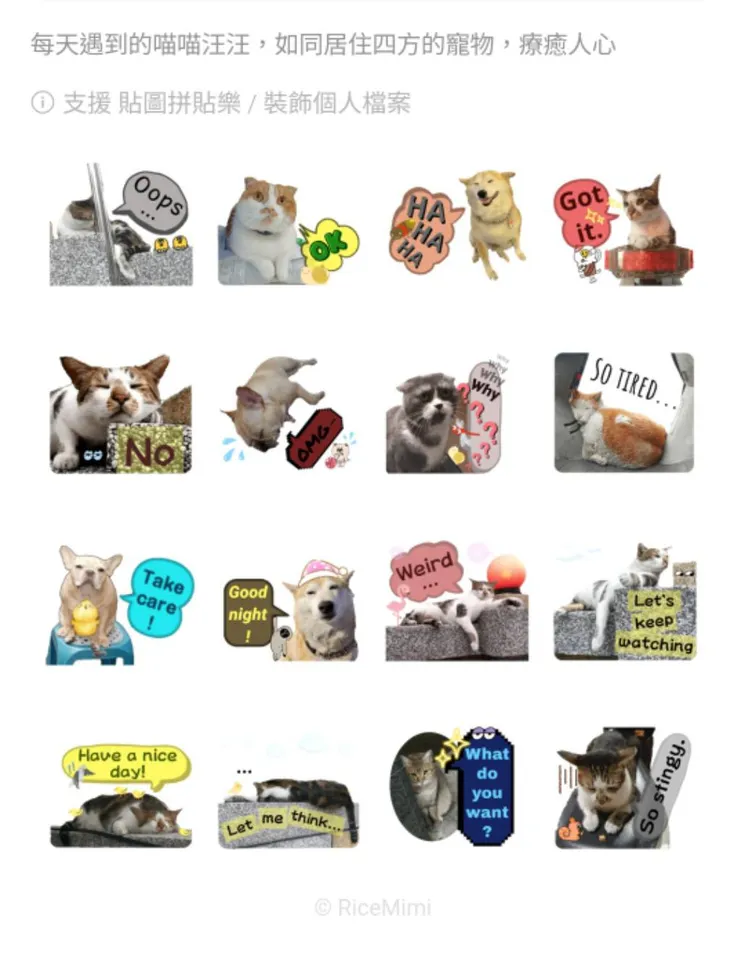Tap the info icon beside 支援 貼圖拼貼樂

[42, 103]
